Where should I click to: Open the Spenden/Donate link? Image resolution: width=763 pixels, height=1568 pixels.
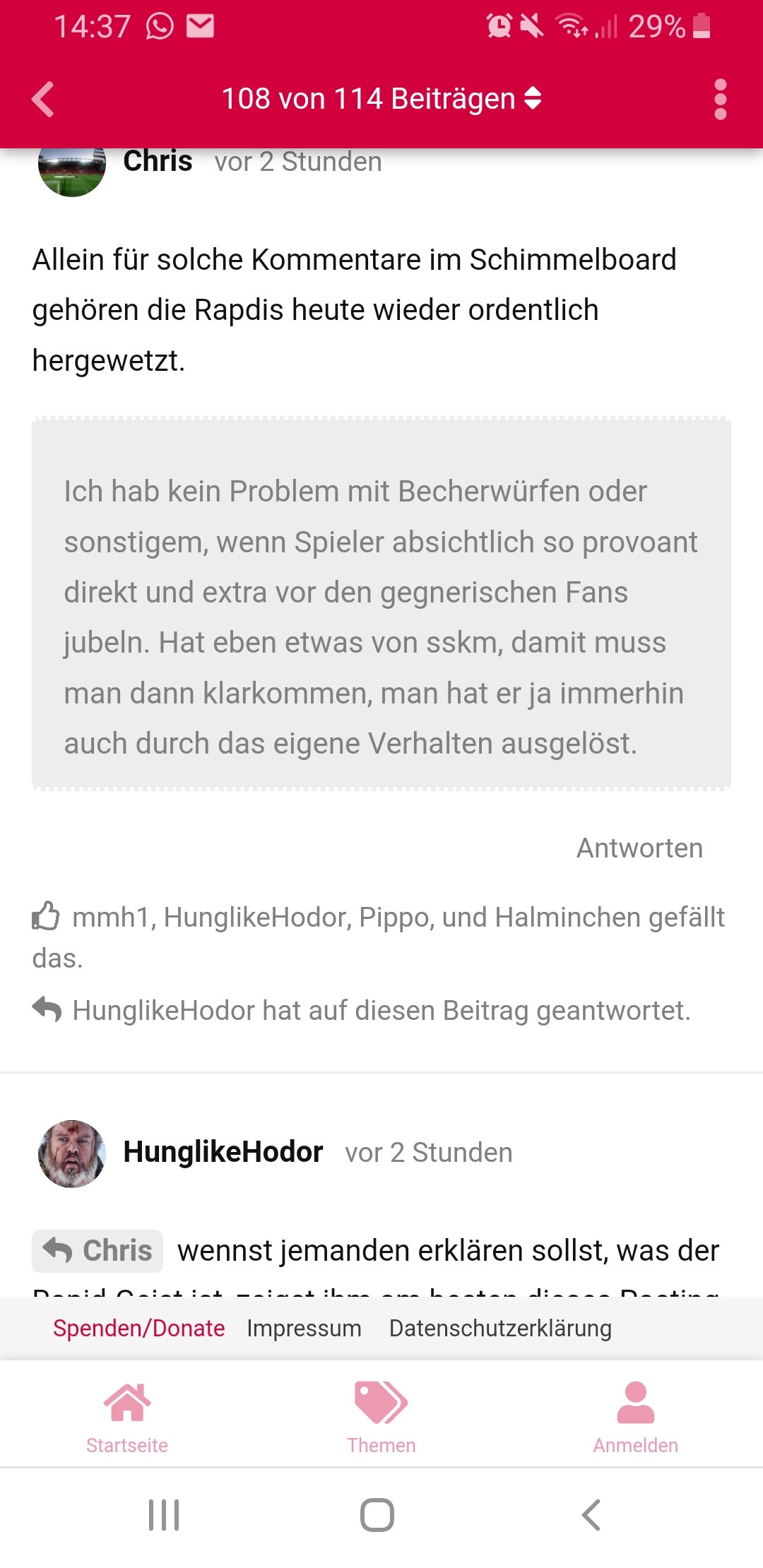[x=139, y=1328]
